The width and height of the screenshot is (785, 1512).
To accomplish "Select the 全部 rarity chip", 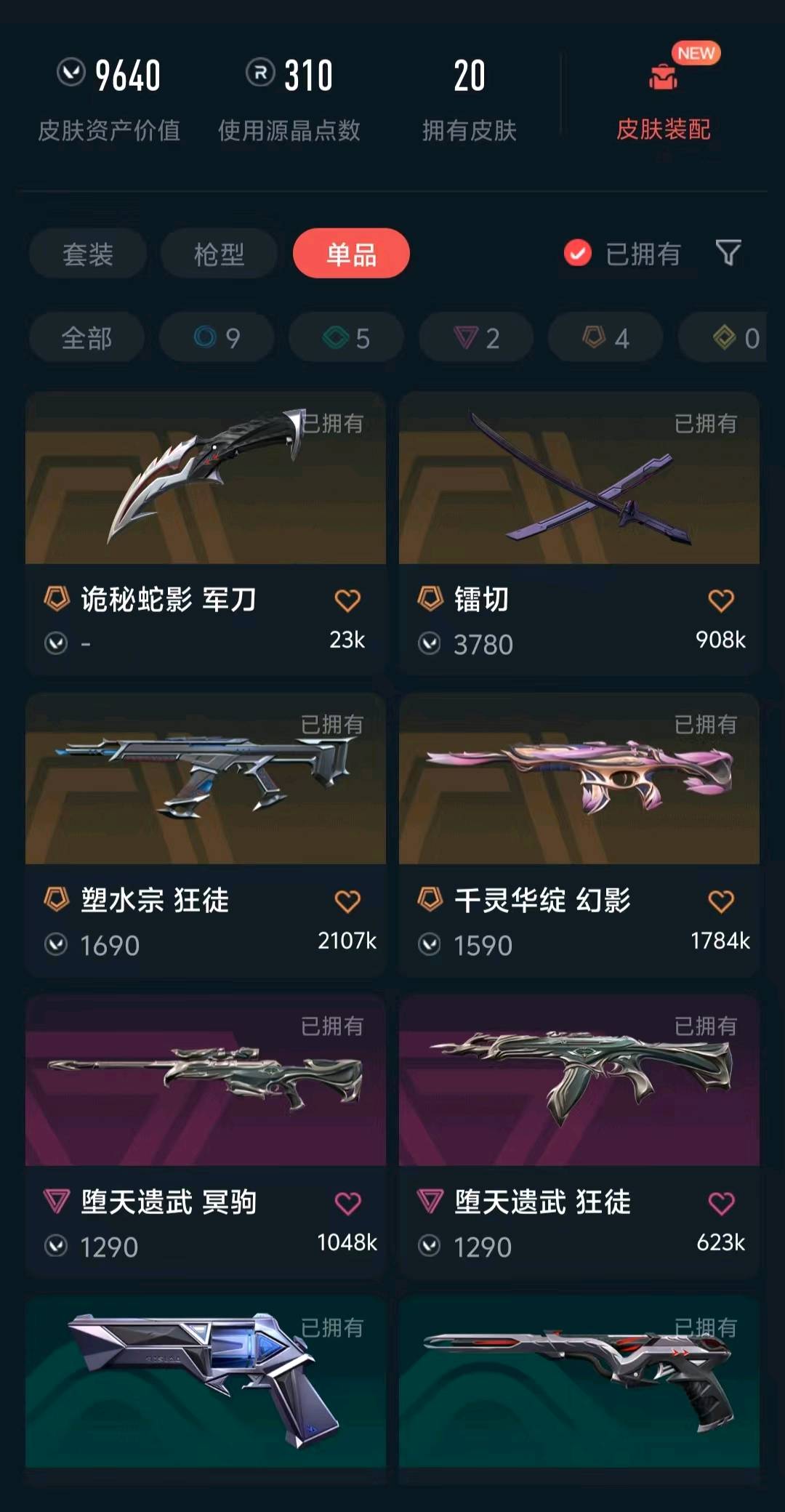I will pos(86,337).
